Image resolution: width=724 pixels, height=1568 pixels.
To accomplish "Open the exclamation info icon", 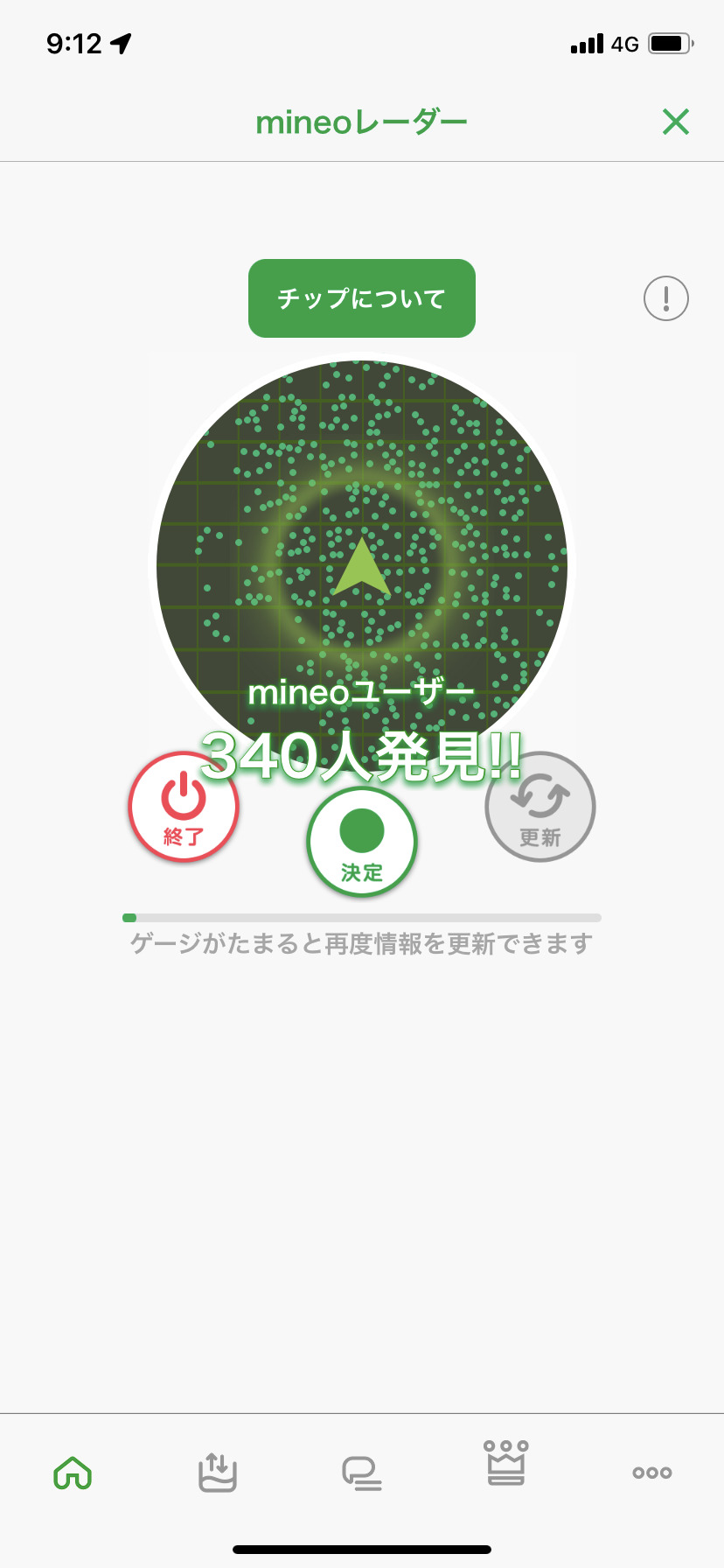I will pos(666,298).
